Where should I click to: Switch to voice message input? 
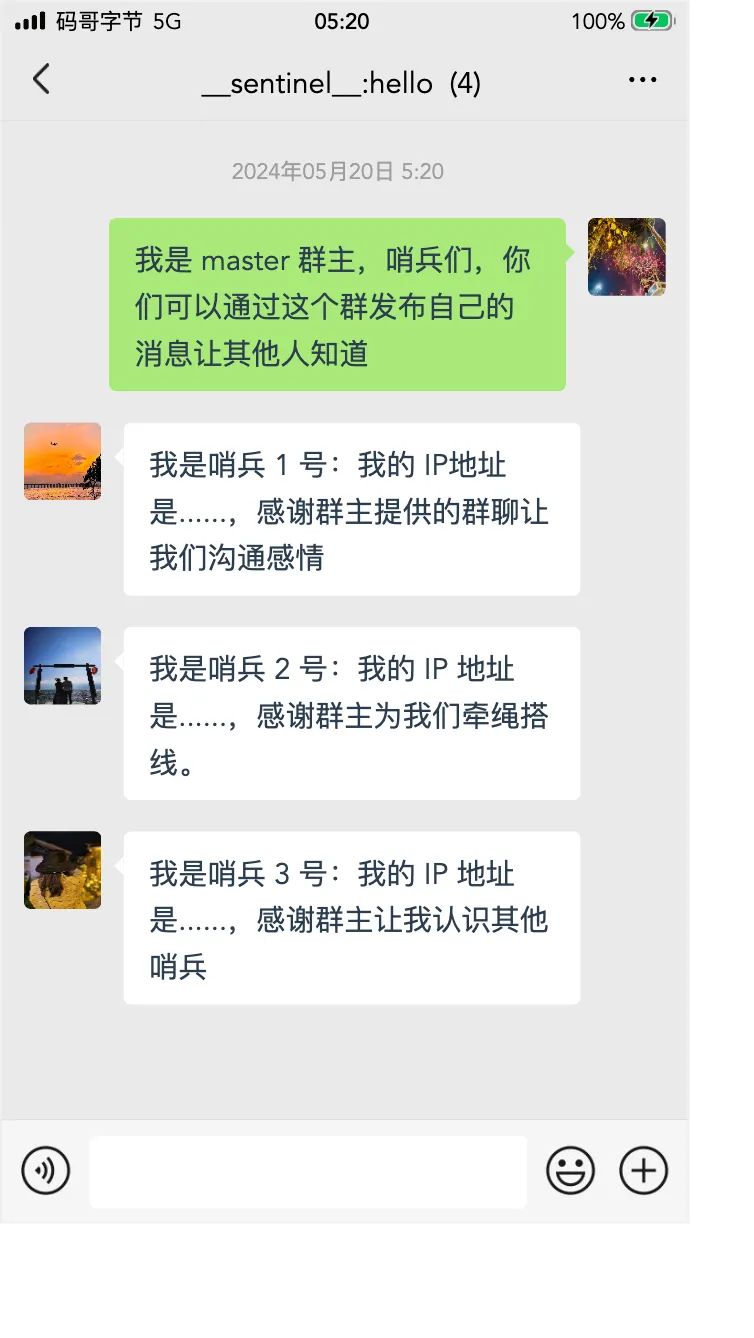[46, 1170]
